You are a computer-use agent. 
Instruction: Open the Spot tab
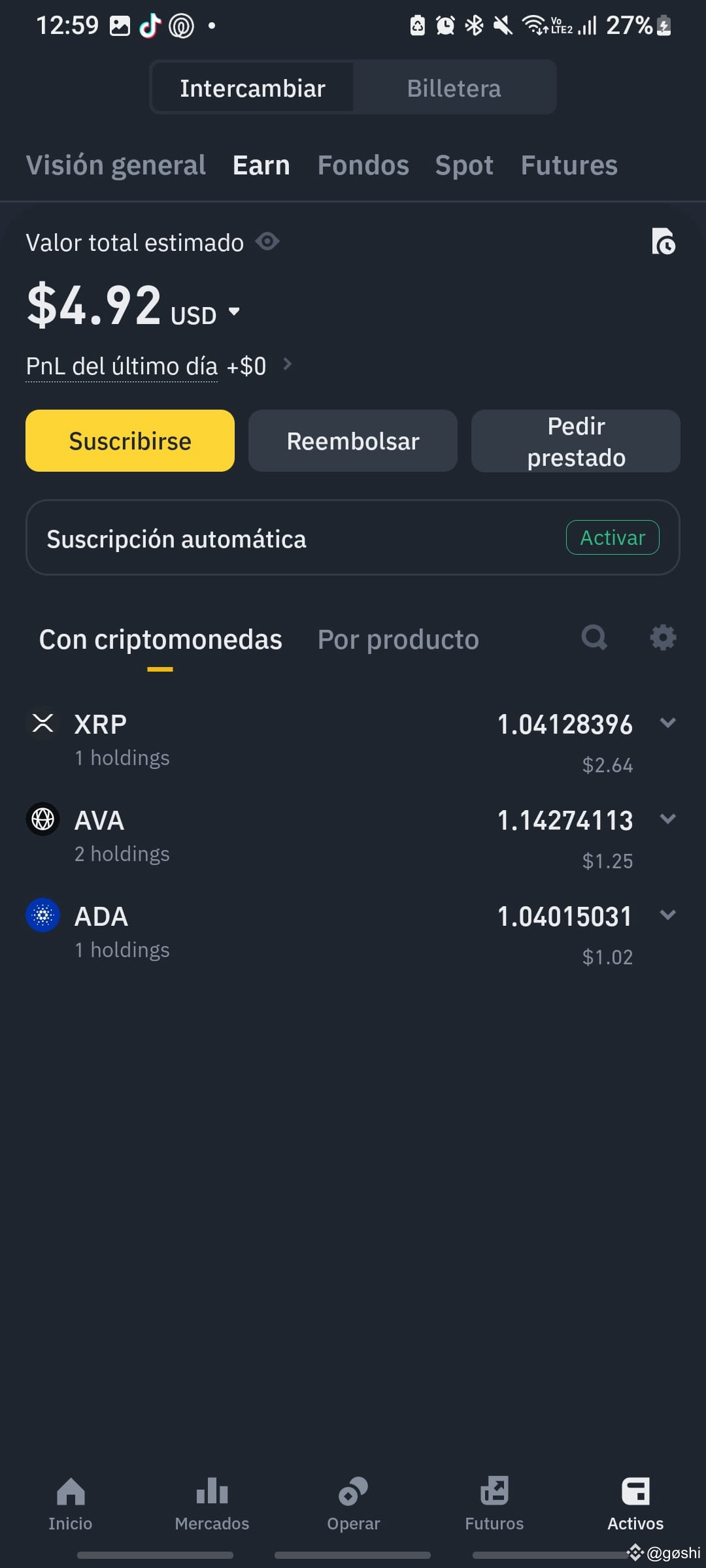(464, 165)
